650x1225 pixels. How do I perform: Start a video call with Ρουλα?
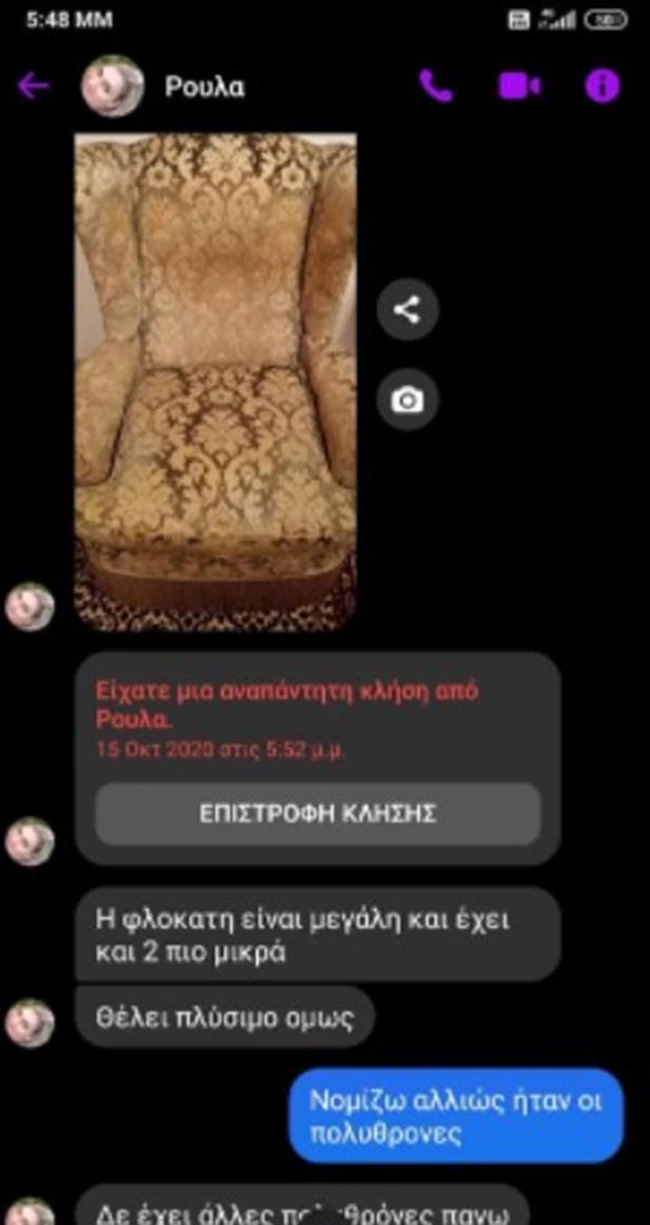pyautogui.click(x=519, y=86)
